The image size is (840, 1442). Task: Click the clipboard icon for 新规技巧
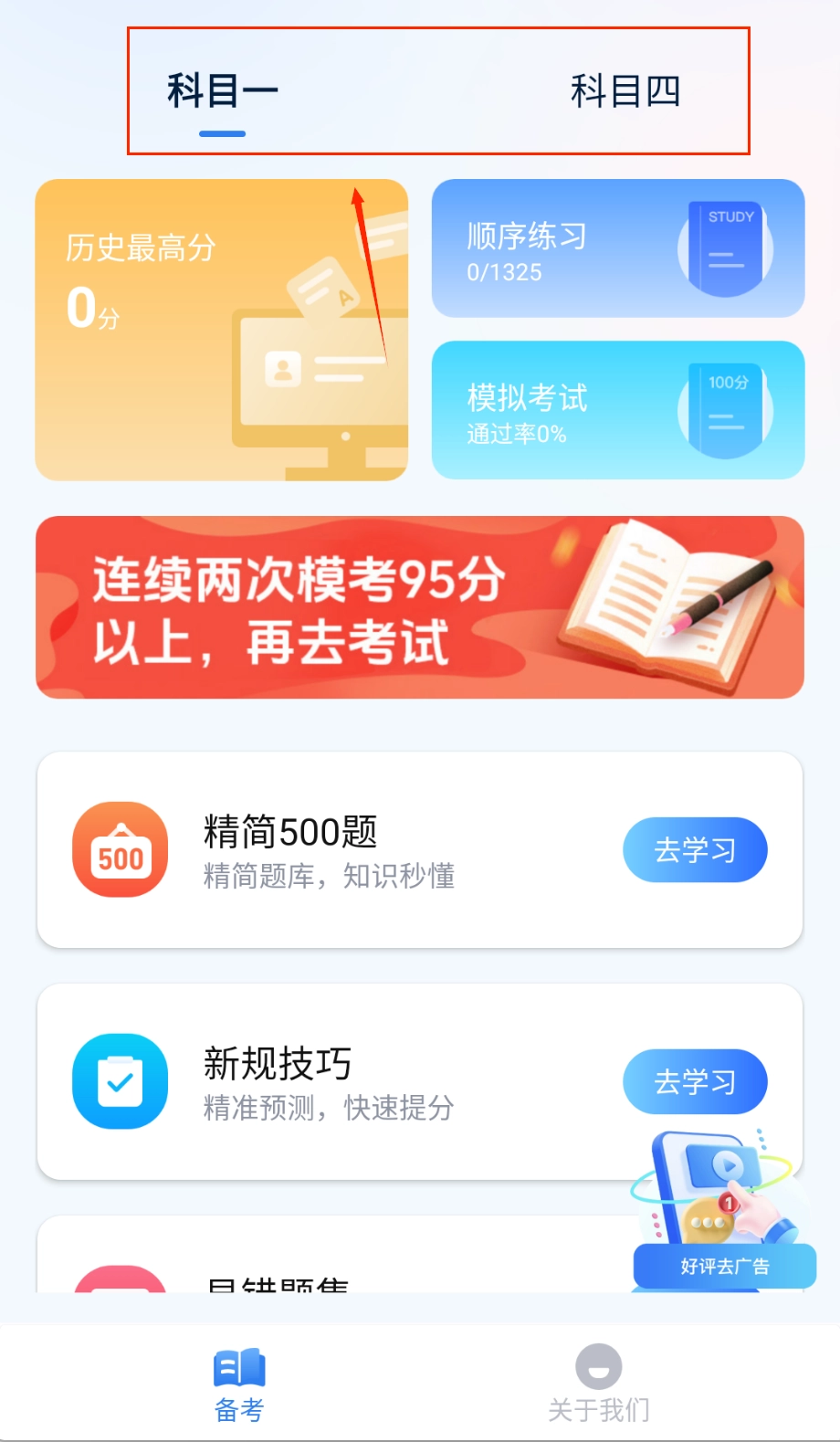[119, 1081]
